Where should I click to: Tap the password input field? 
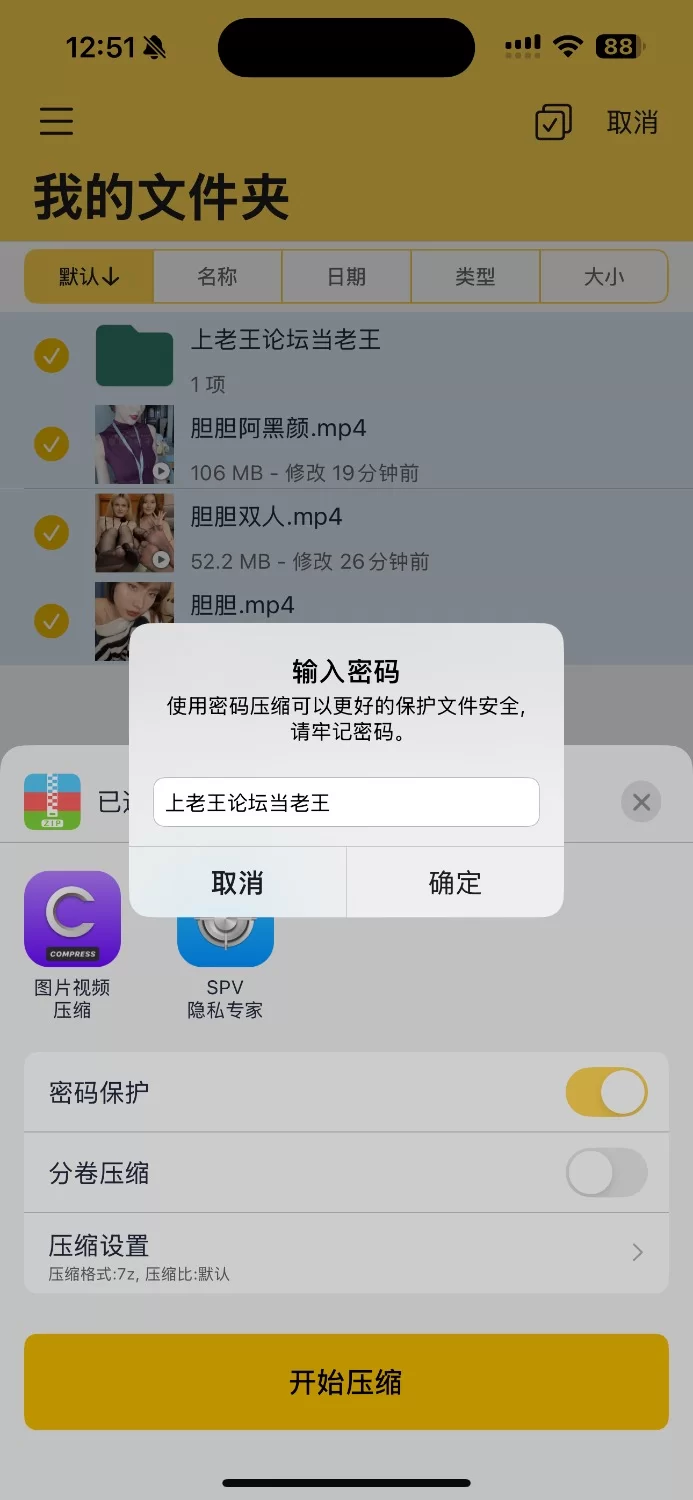pyautogui.click(x=346, y=802)
